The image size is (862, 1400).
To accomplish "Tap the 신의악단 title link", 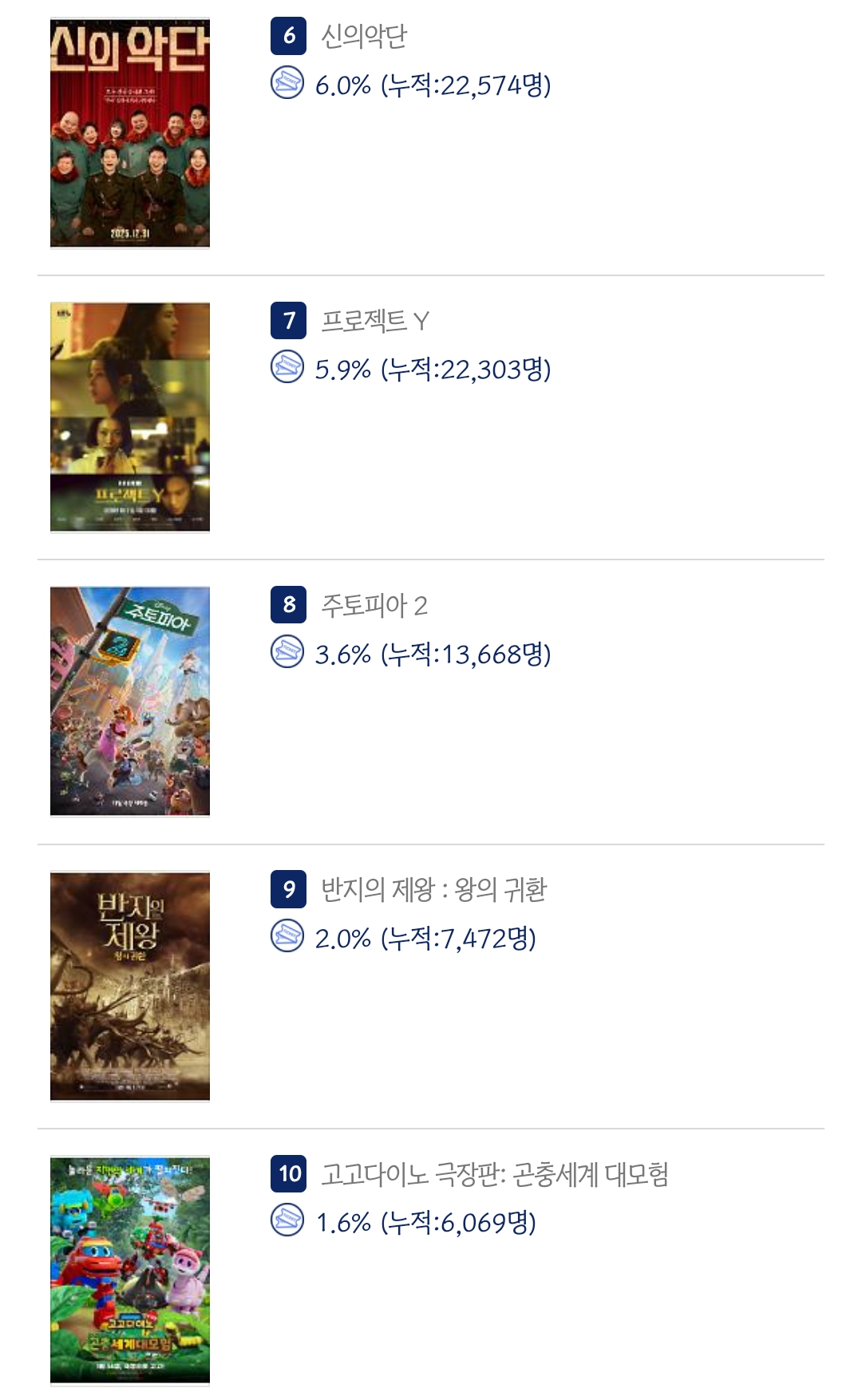I will click(x=363, y=37).
